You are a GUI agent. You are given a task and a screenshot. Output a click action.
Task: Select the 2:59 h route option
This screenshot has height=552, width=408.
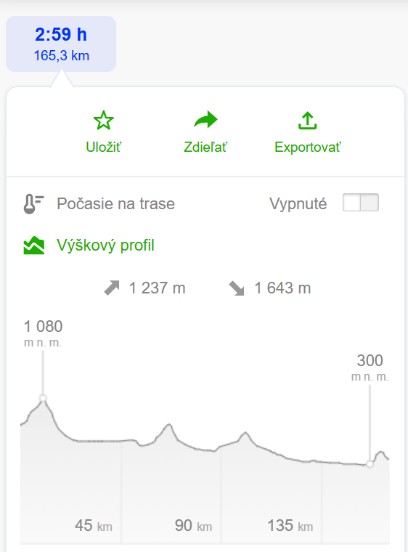pyautogui.click(x=61, y=44)
